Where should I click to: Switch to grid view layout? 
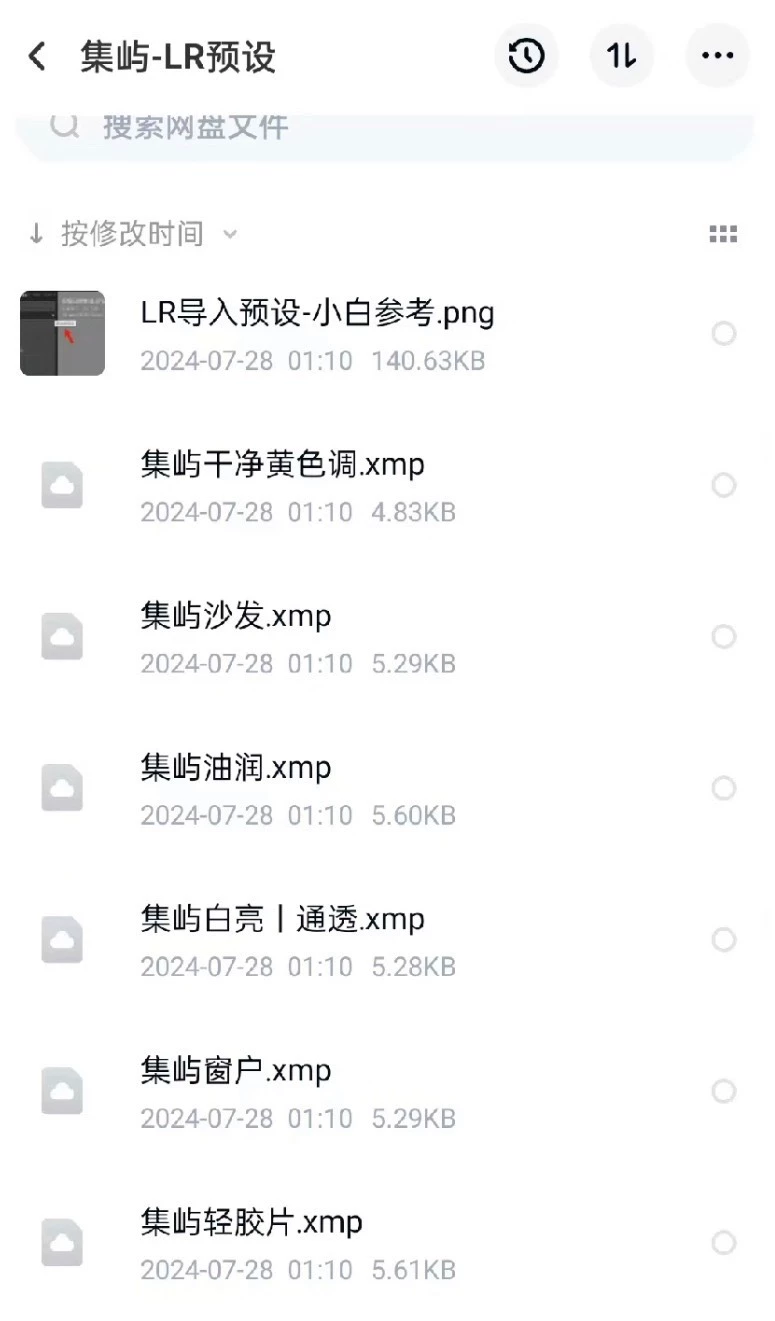[723, 234]
